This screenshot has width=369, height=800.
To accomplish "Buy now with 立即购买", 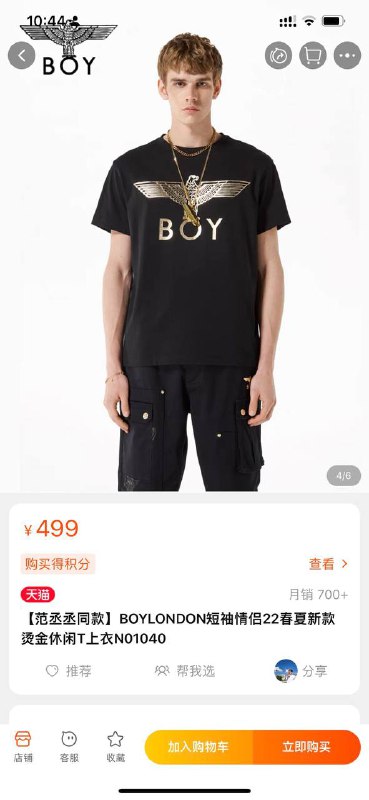I will [x=307, y=747].
